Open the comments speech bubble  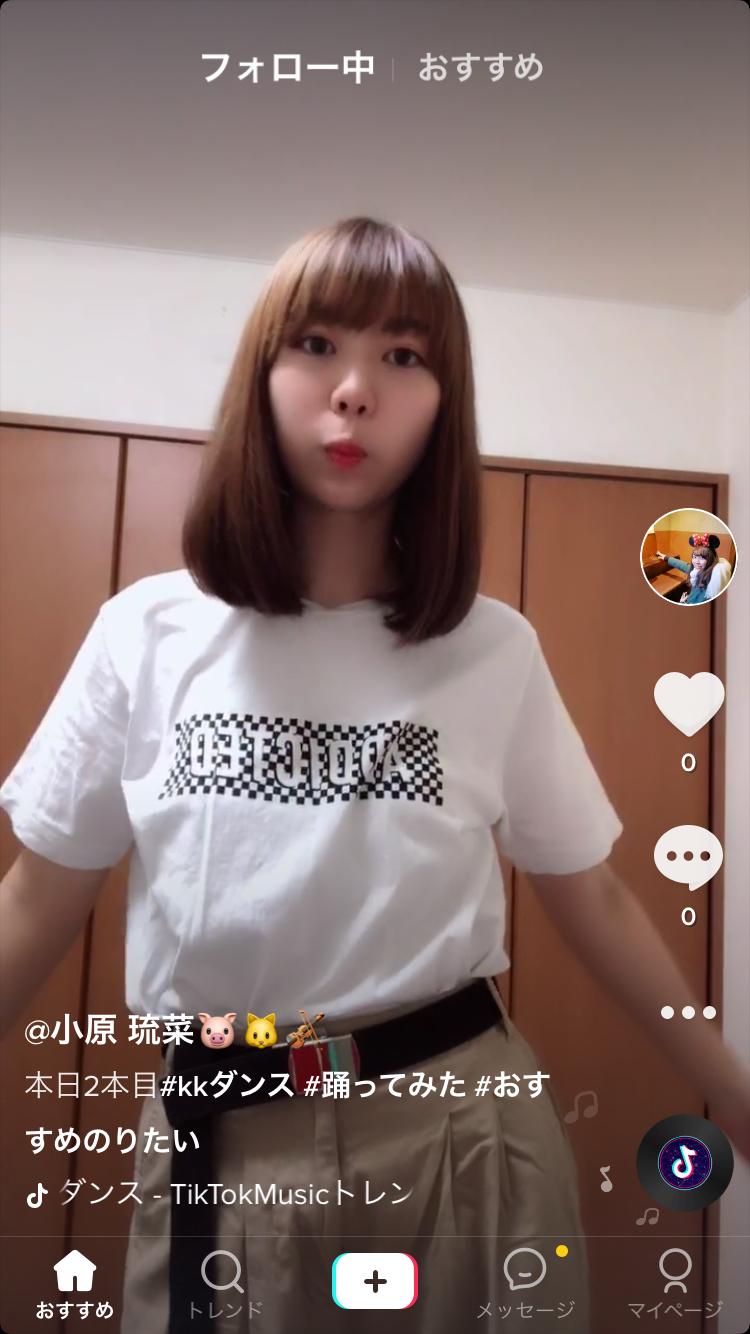[688, 857]
